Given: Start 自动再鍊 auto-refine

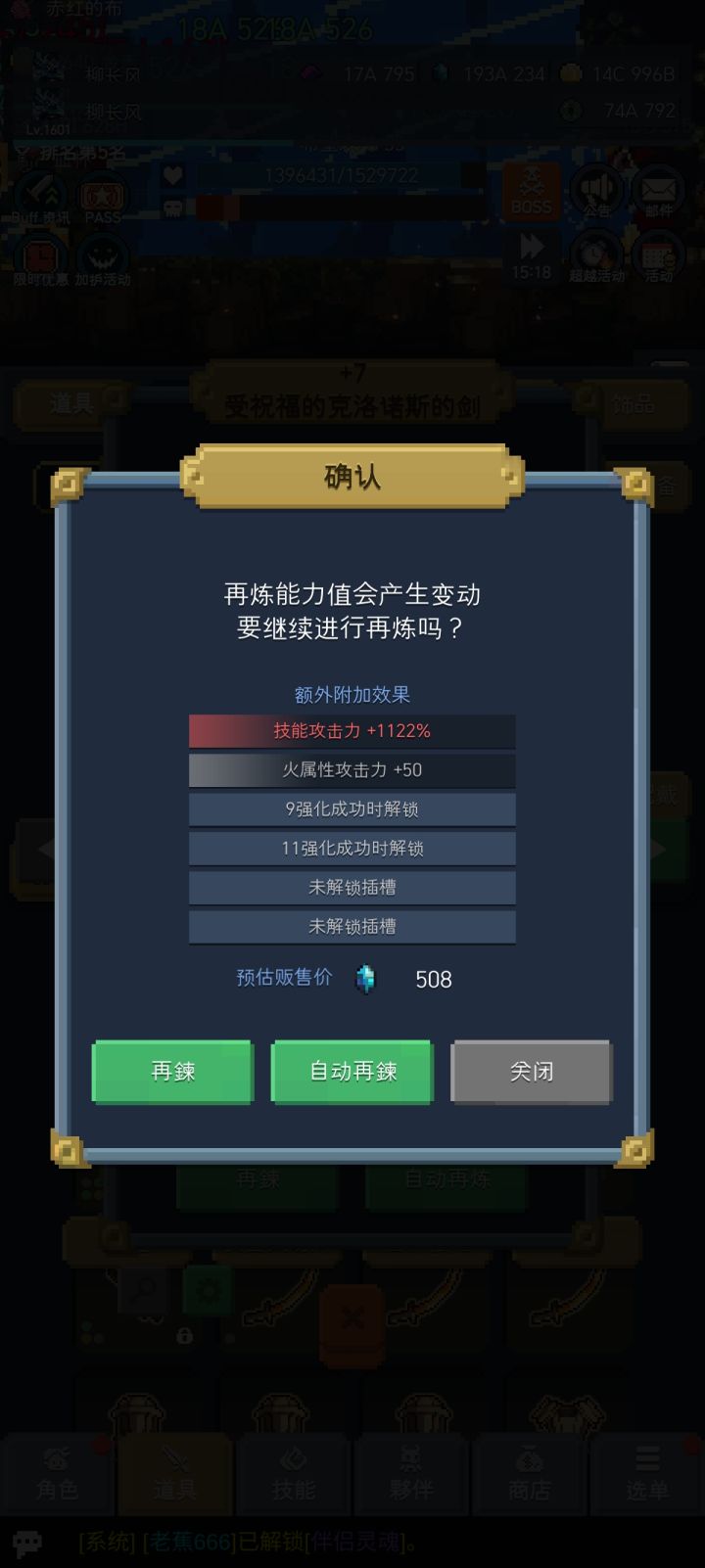Looking at the screenshot, I should pyautogui.click(x=352, y=1072).
